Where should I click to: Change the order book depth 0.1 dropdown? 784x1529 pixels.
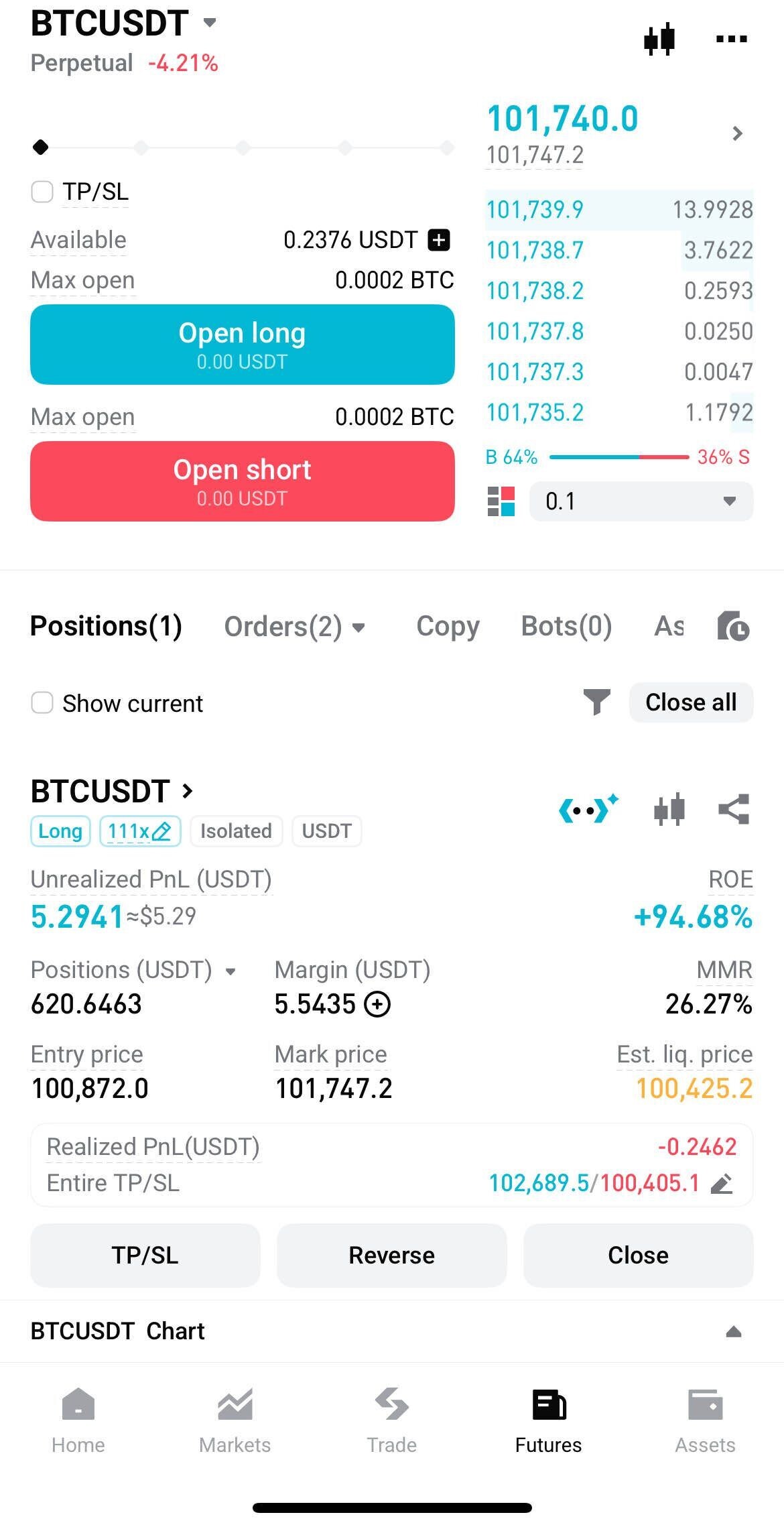pyautogui.click(x=641, y=501)
